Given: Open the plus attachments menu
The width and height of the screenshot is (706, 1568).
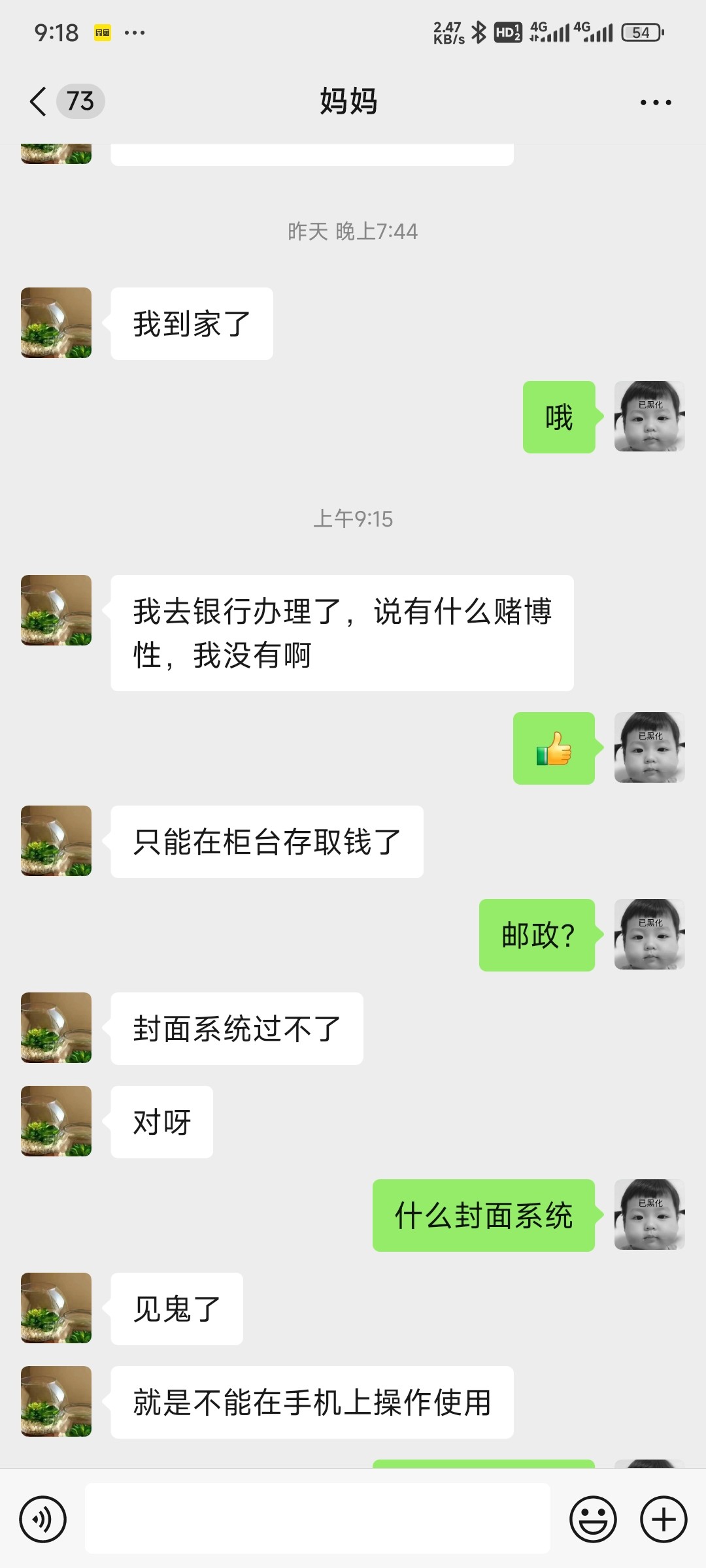Looking at the screenshot, I should (x=664, y=1519).
